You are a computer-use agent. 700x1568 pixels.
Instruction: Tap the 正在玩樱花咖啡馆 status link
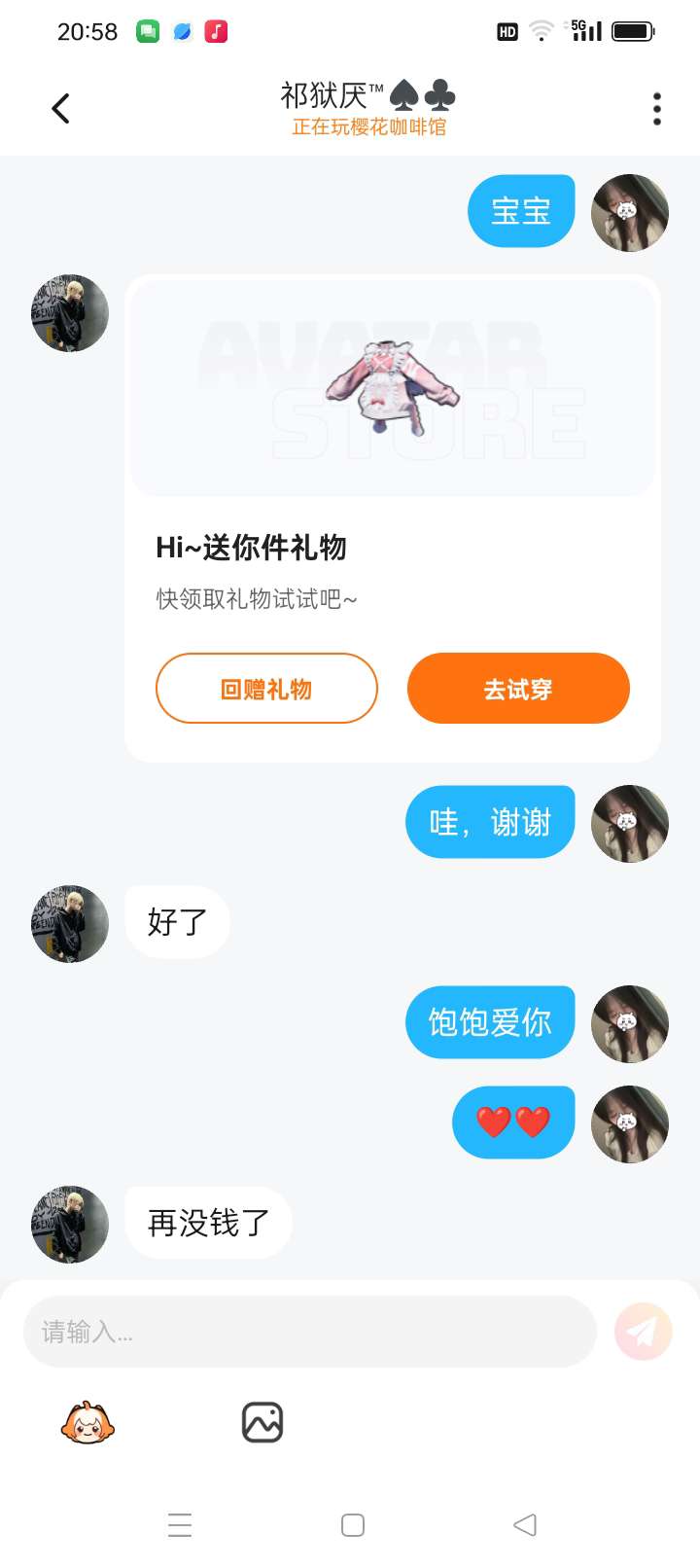pyautogui.click(x=369, y=127)
